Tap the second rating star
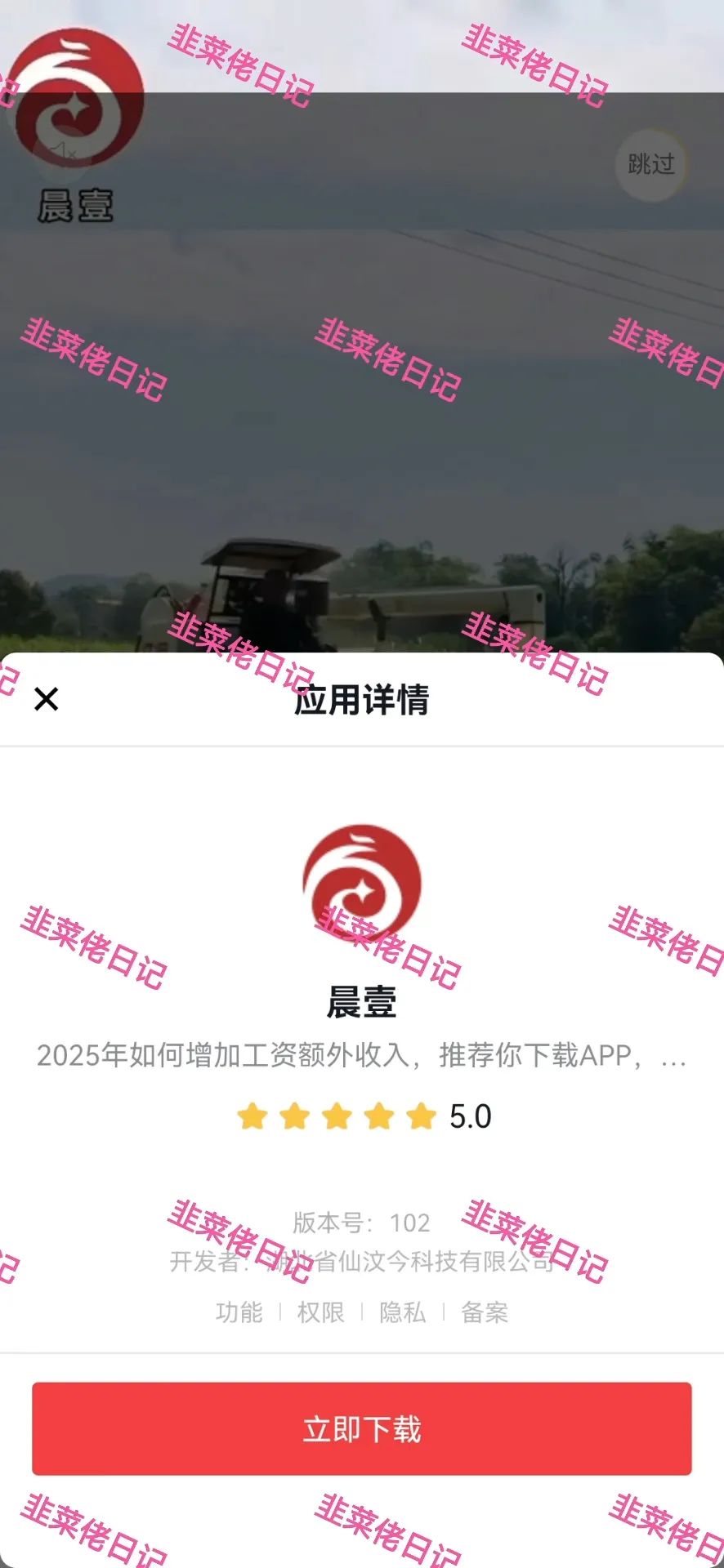This screenshot has height=1568, width=724. 293,1116
